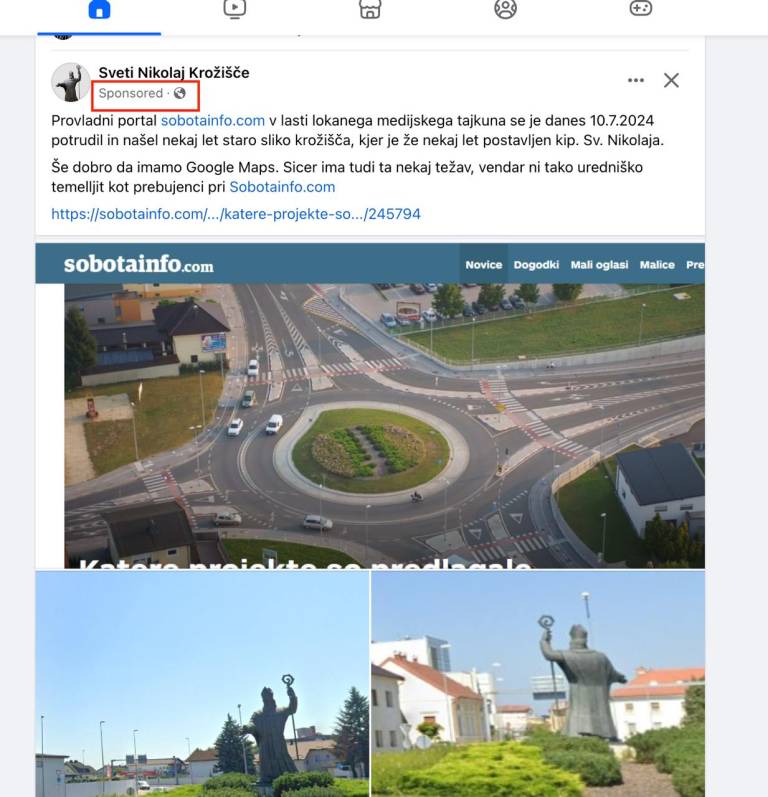Image resolution: width=768 pixels, height=797 pixels.
Task: Open the bottom-left statue photo
Action: click(x=202, y=684)
